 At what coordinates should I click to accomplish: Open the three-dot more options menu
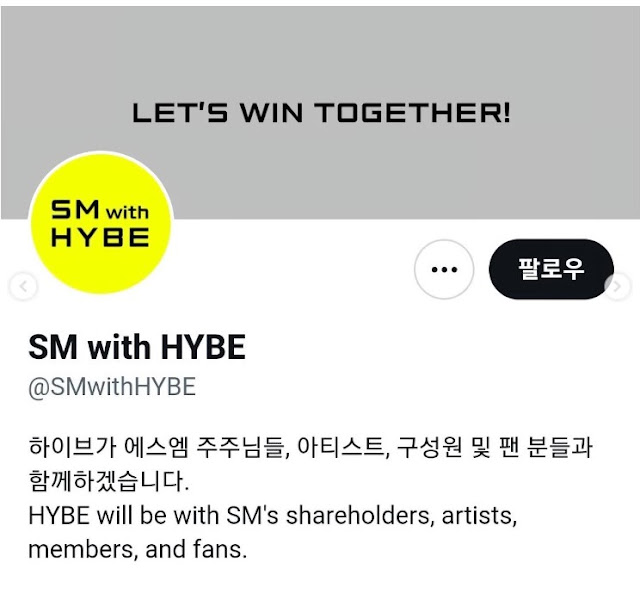click(443, 270)
